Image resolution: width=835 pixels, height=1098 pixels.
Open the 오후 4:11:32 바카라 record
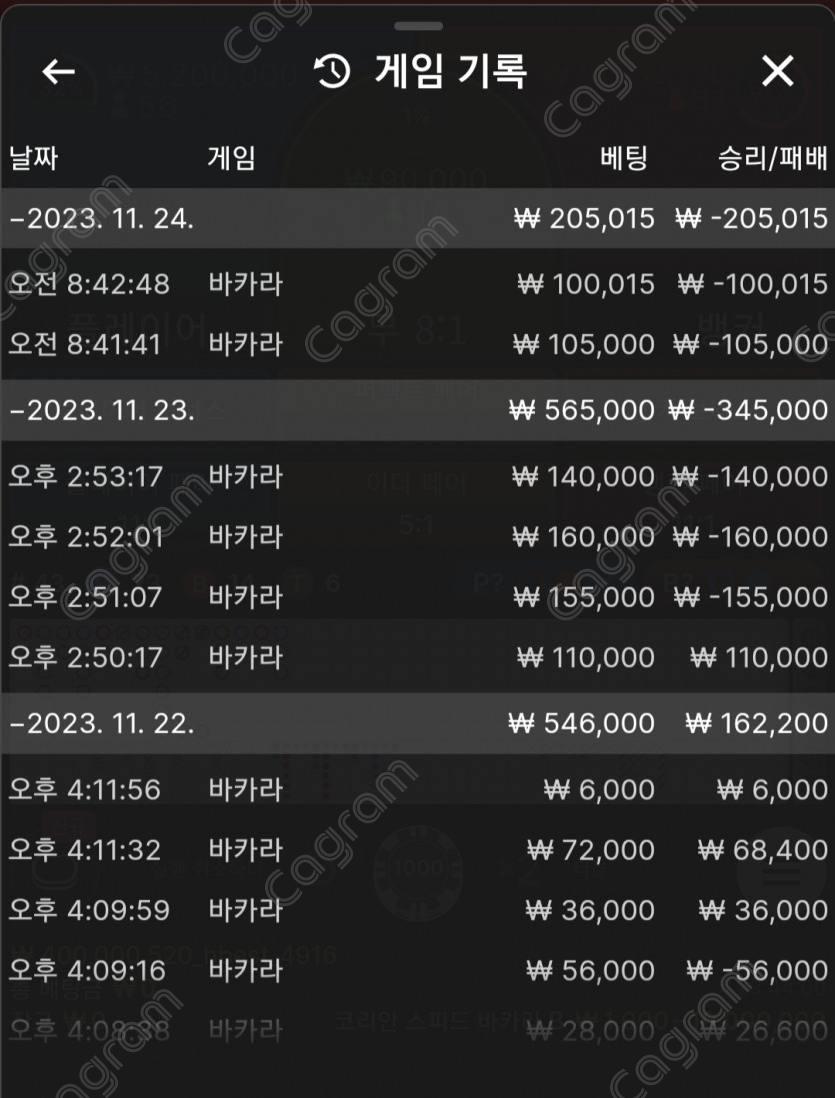(417, 850)
